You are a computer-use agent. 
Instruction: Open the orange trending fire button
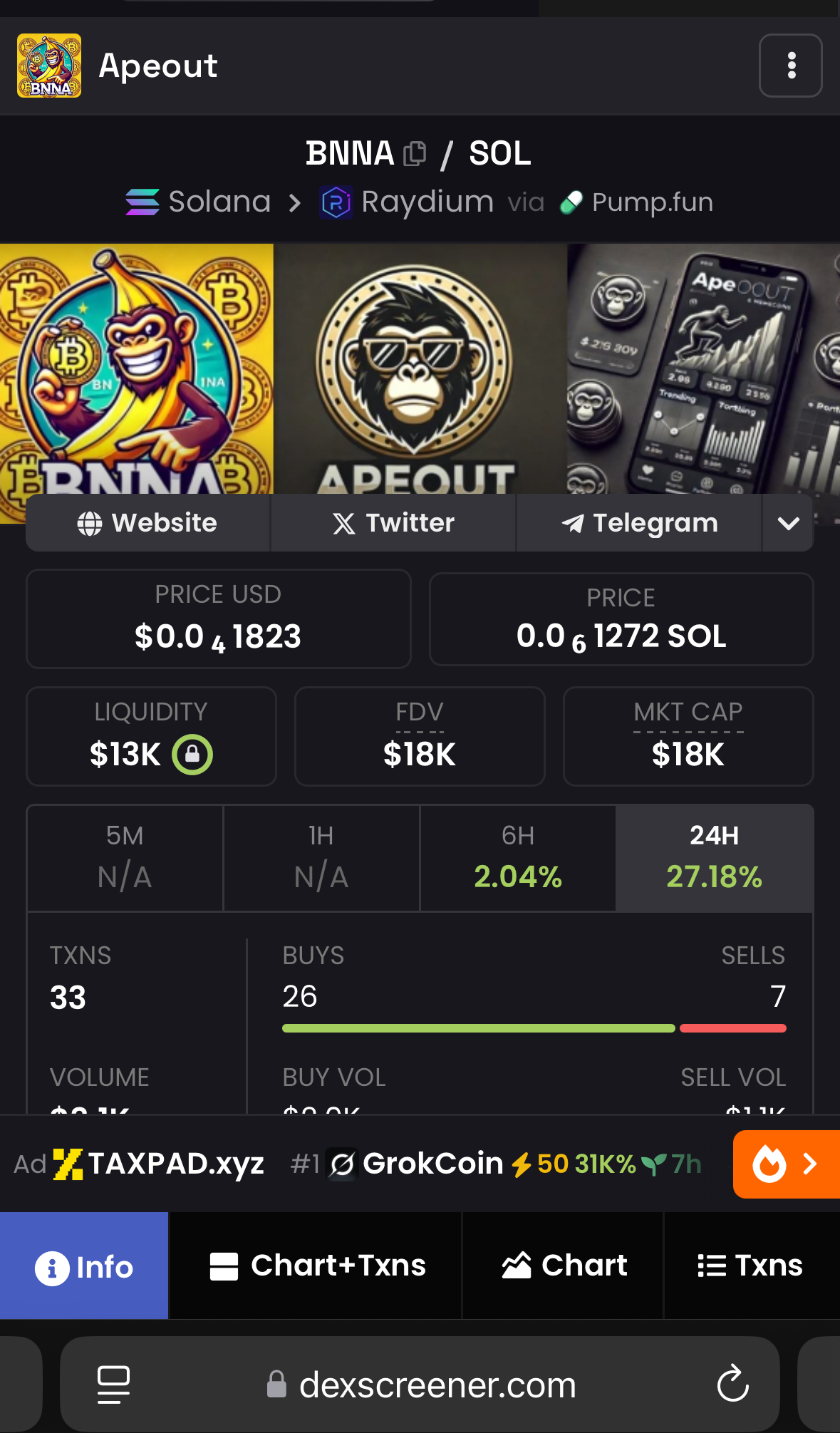785,1164
